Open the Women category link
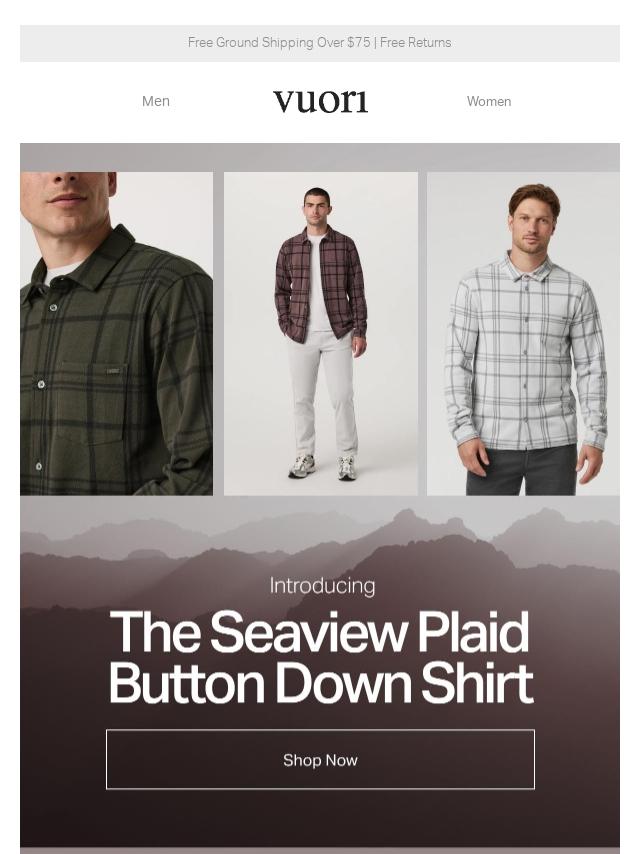This screenshot has height=854, width=640. click(x=489, y=101)
